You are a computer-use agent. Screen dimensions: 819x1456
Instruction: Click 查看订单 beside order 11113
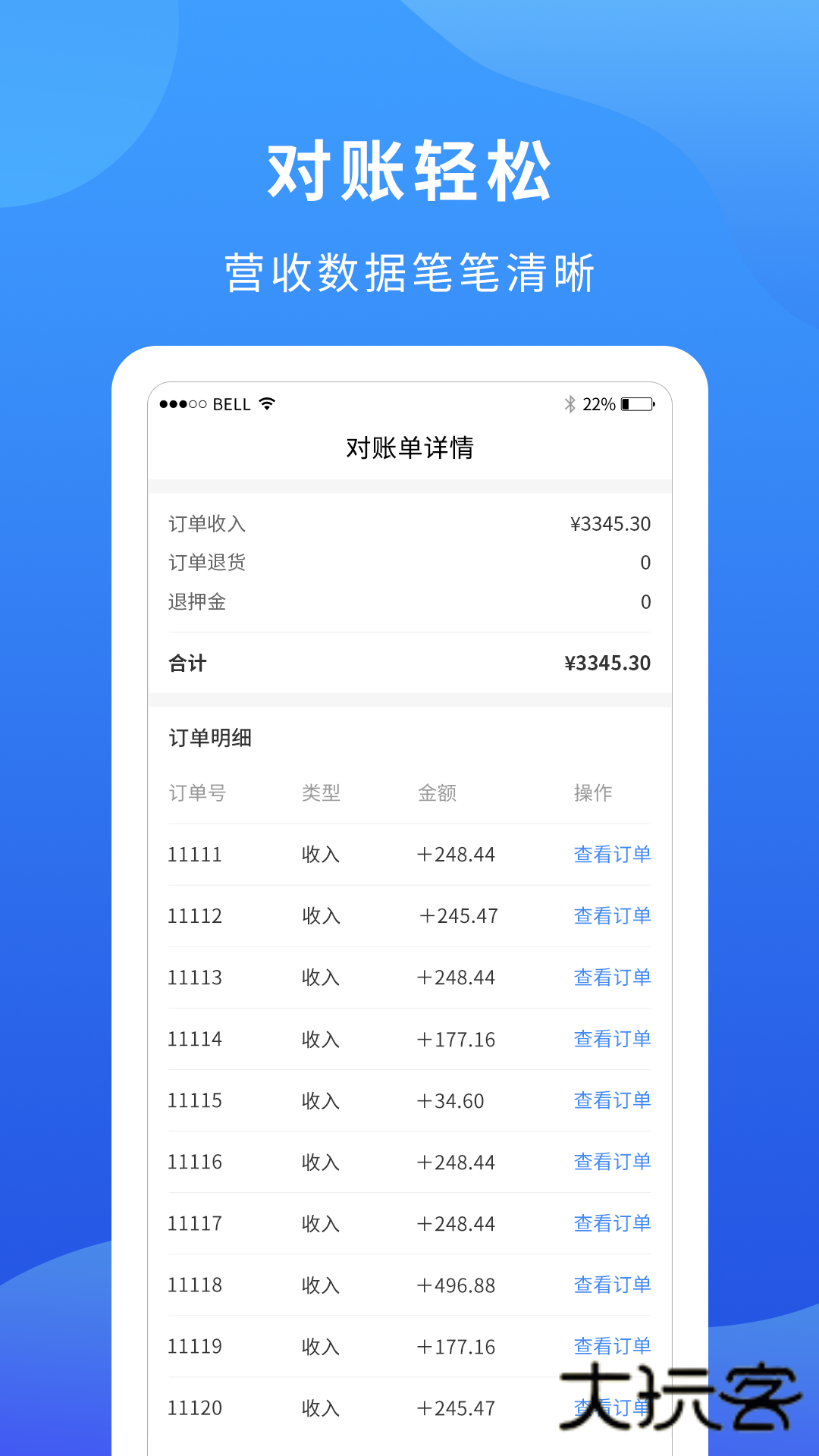point(612,977)
